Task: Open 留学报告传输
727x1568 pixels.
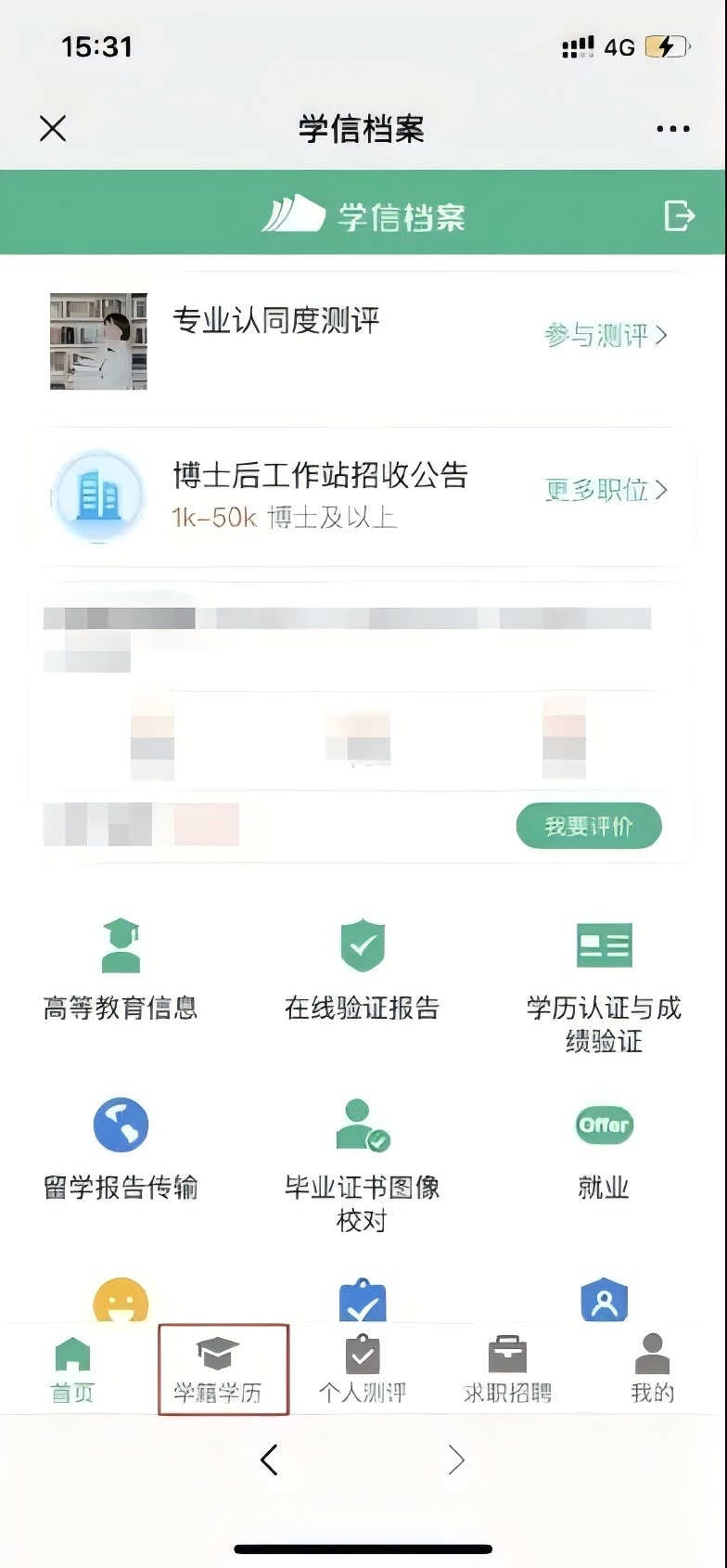Action: coord(121,1149)
